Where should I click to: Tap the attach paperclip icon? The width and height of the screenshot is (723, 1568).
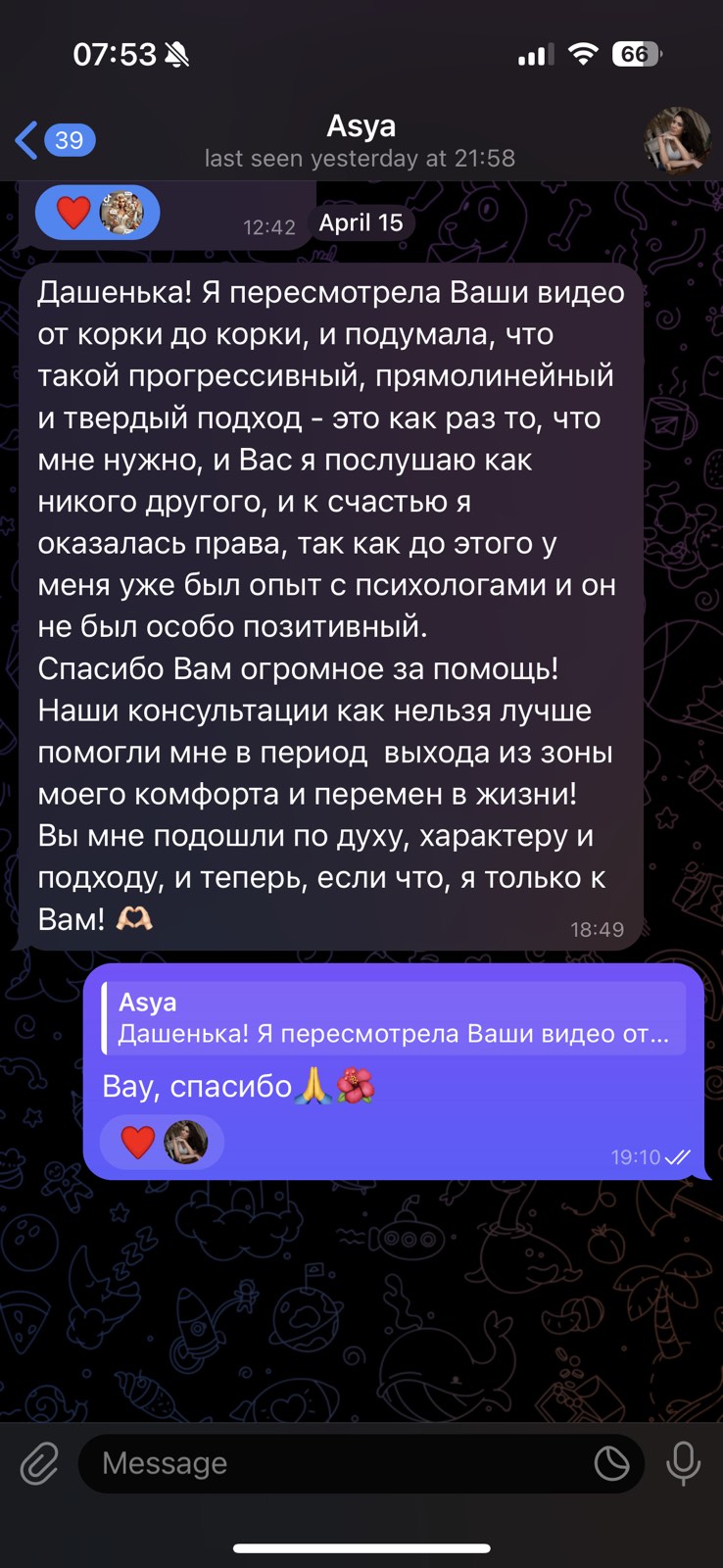coord(40,1464)
